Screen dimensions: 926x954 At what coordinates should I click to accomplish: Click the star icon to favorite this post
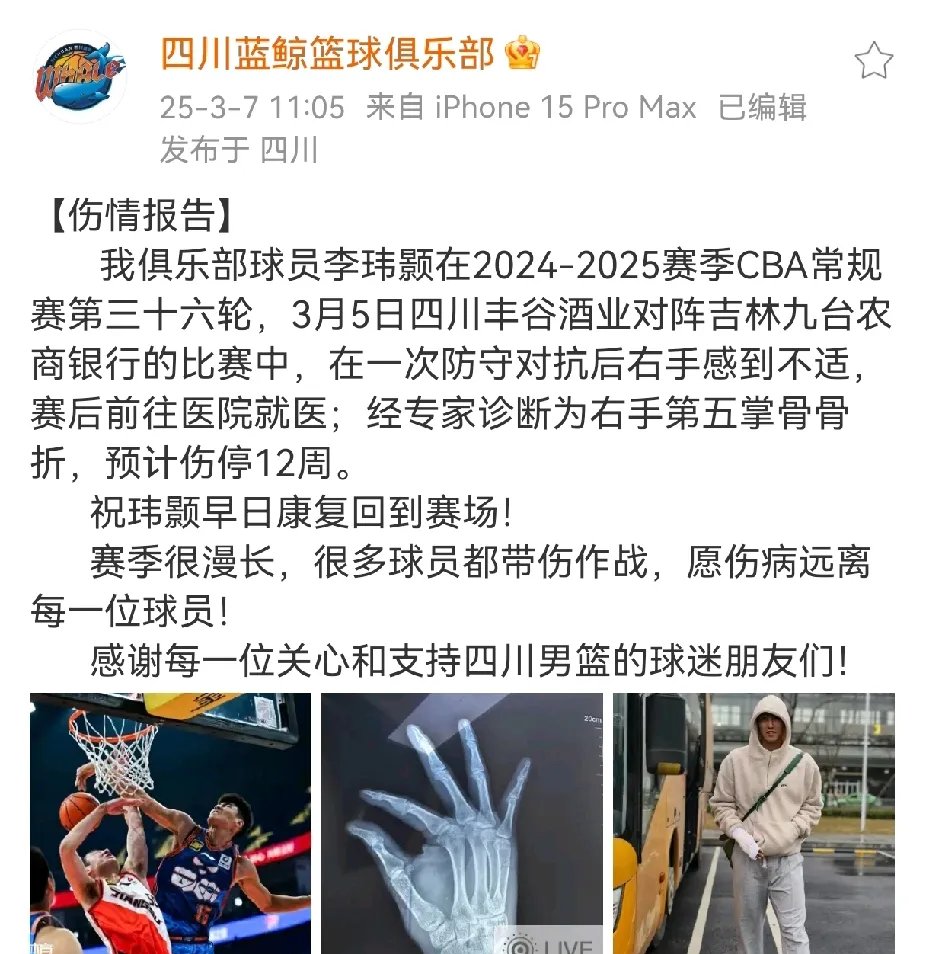tap(875, 60)
